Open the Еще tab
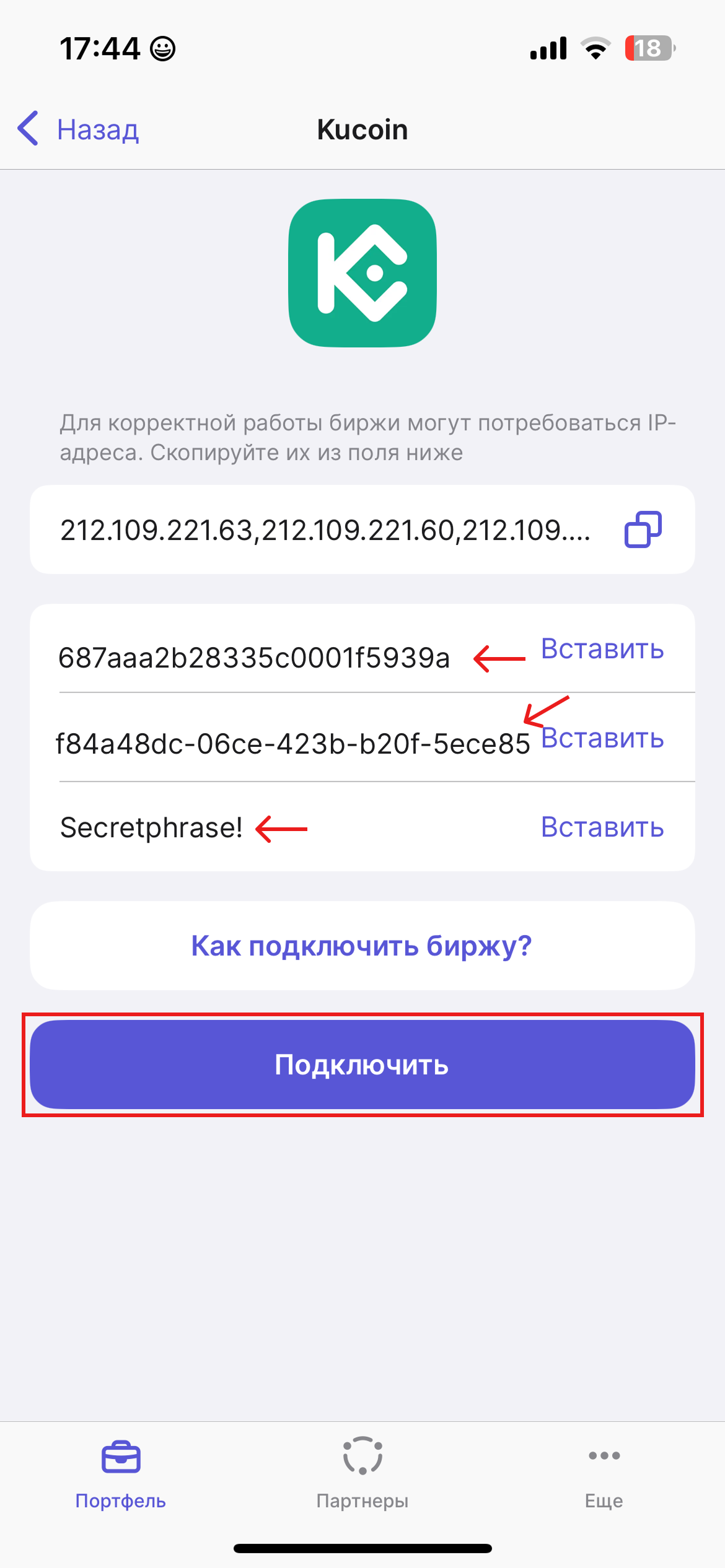Screen dimensions: 725x1568 pyautogui.click(x=604, y=1473)
